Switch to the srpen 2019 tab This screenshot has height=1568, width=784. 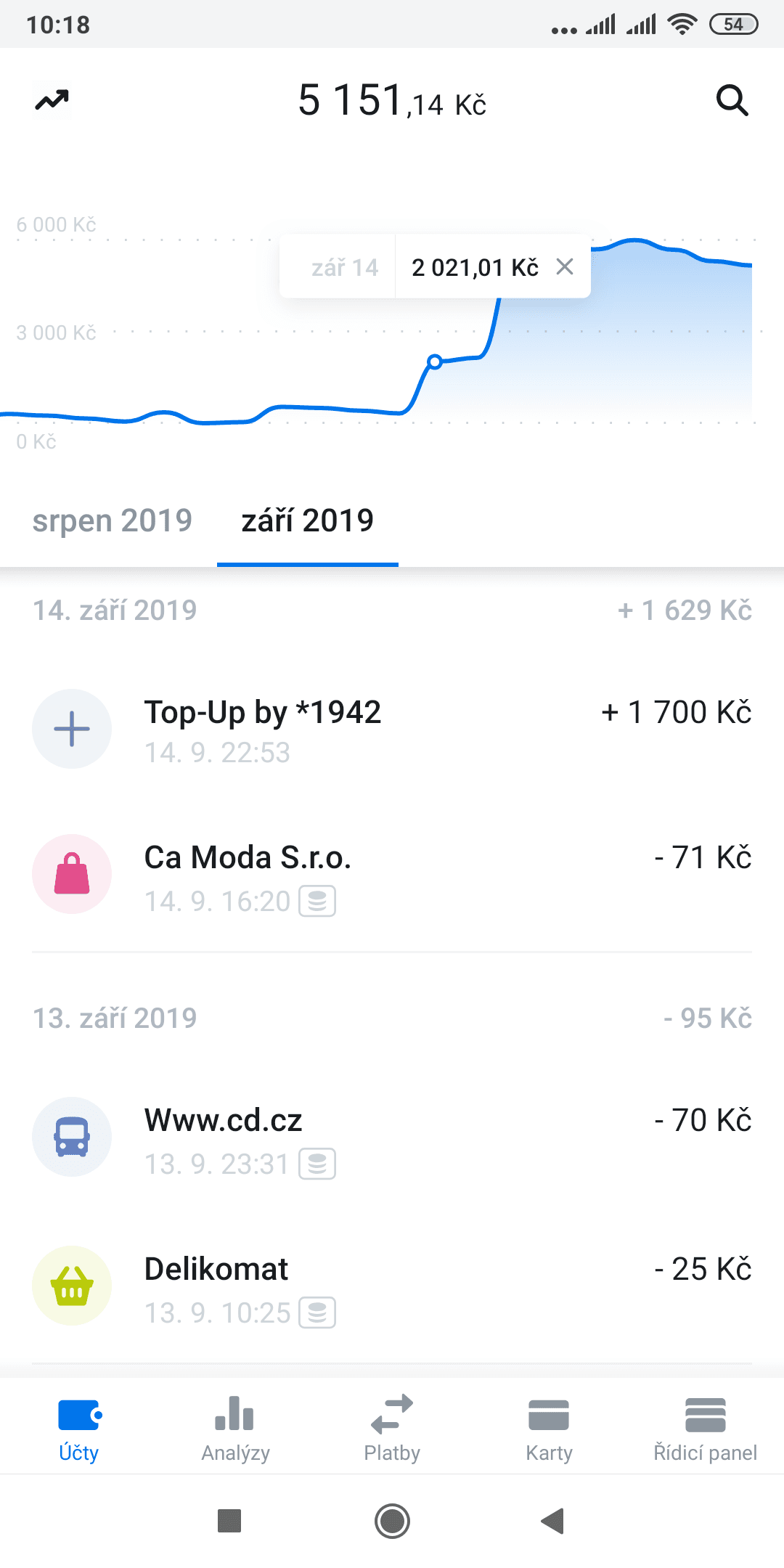tap(113, 521)
